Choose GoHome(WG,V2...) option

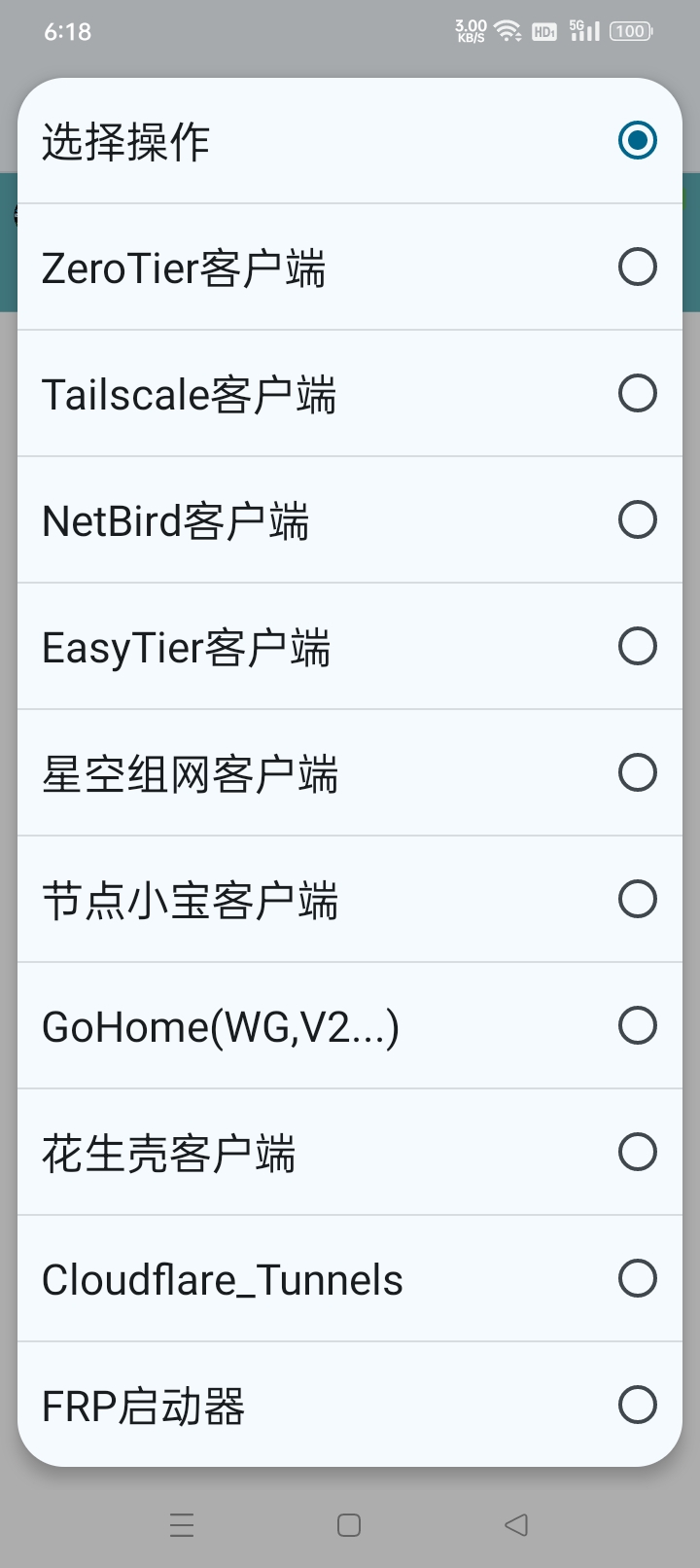[637, 1026]
